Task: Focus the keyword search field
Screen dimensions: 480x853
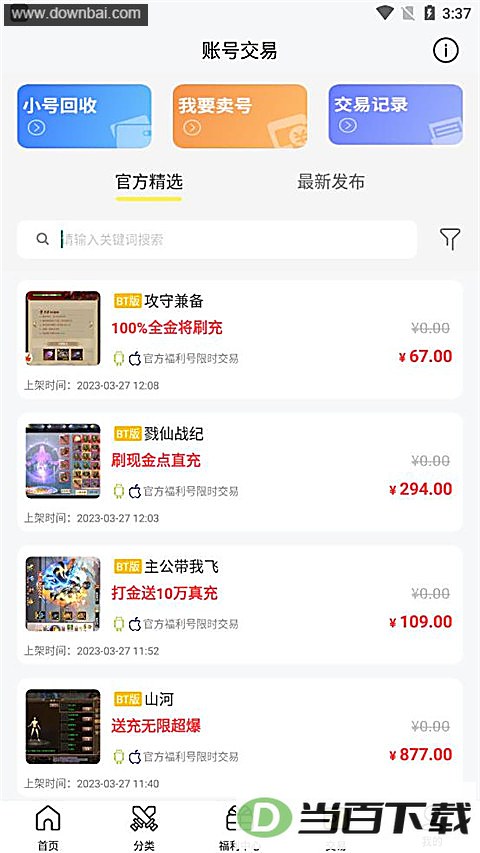Action: click(217, 239)
